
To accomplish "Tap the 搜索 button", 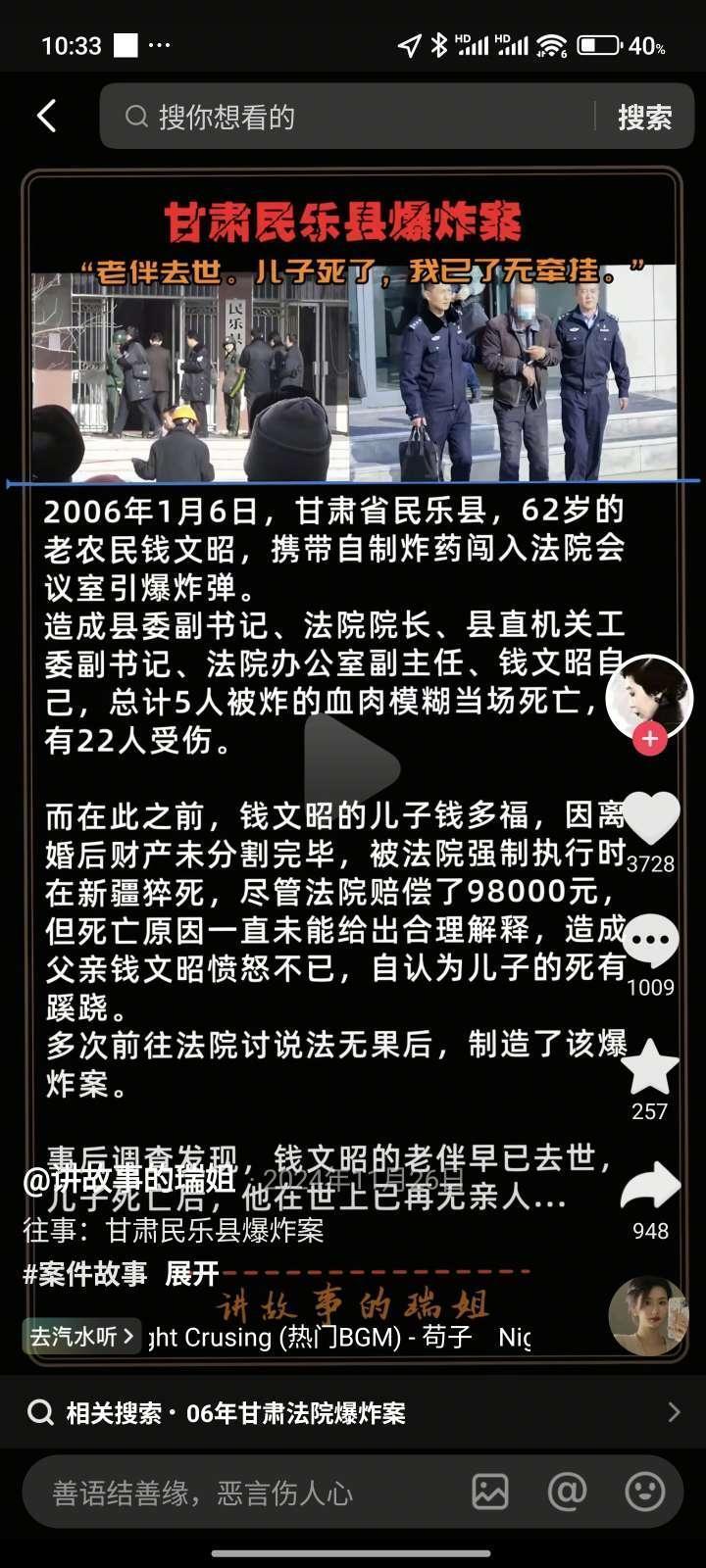I will (x=644, y=117).
